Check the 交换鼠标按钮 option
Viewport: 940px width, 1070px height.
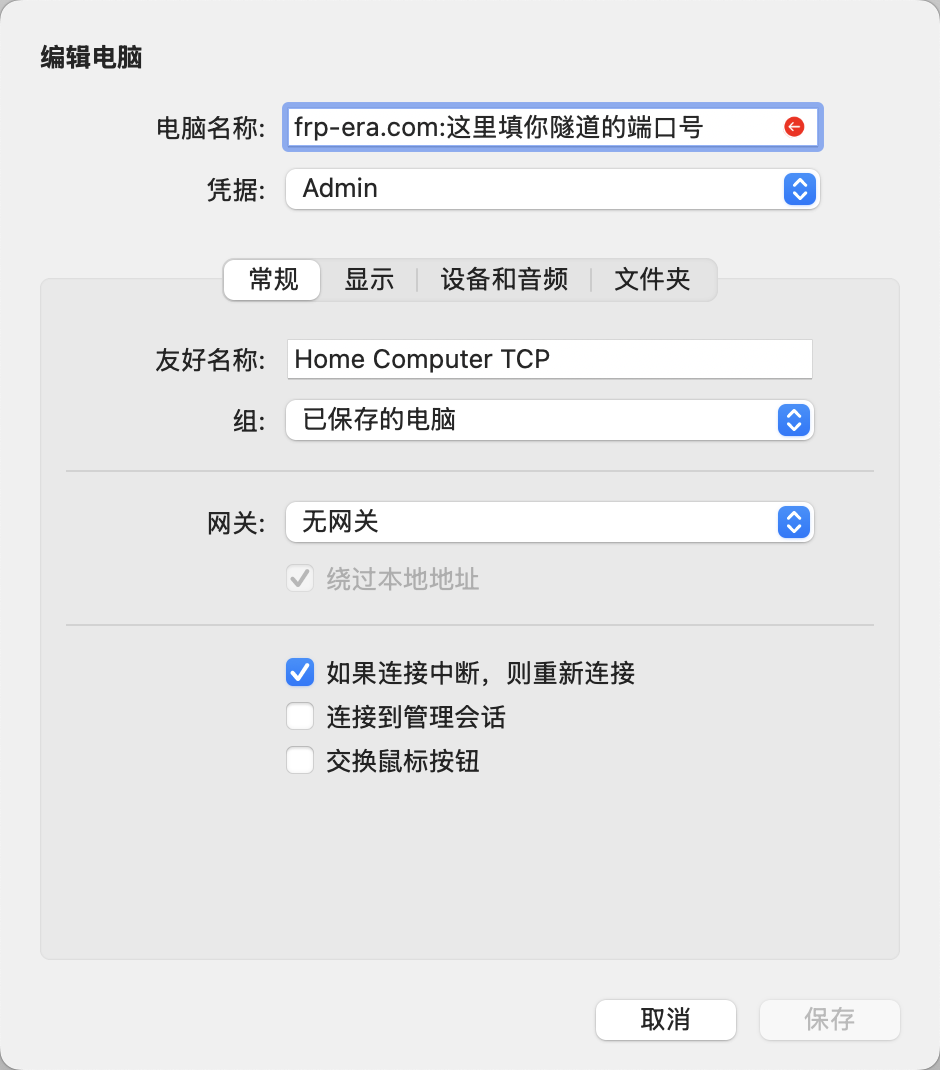(300, 761)
